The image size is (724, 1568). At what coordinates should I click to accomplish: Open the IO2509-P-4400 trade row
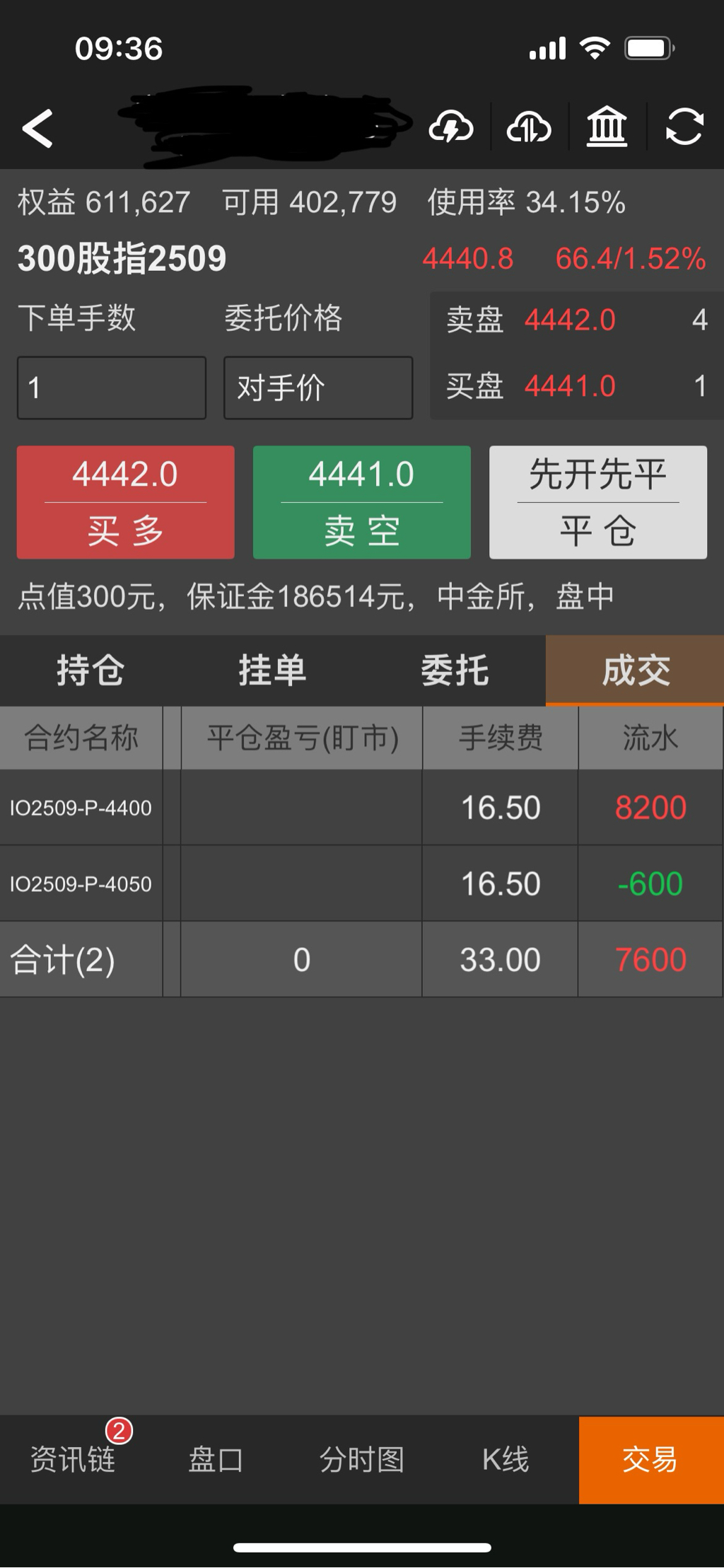pos(81,808)
